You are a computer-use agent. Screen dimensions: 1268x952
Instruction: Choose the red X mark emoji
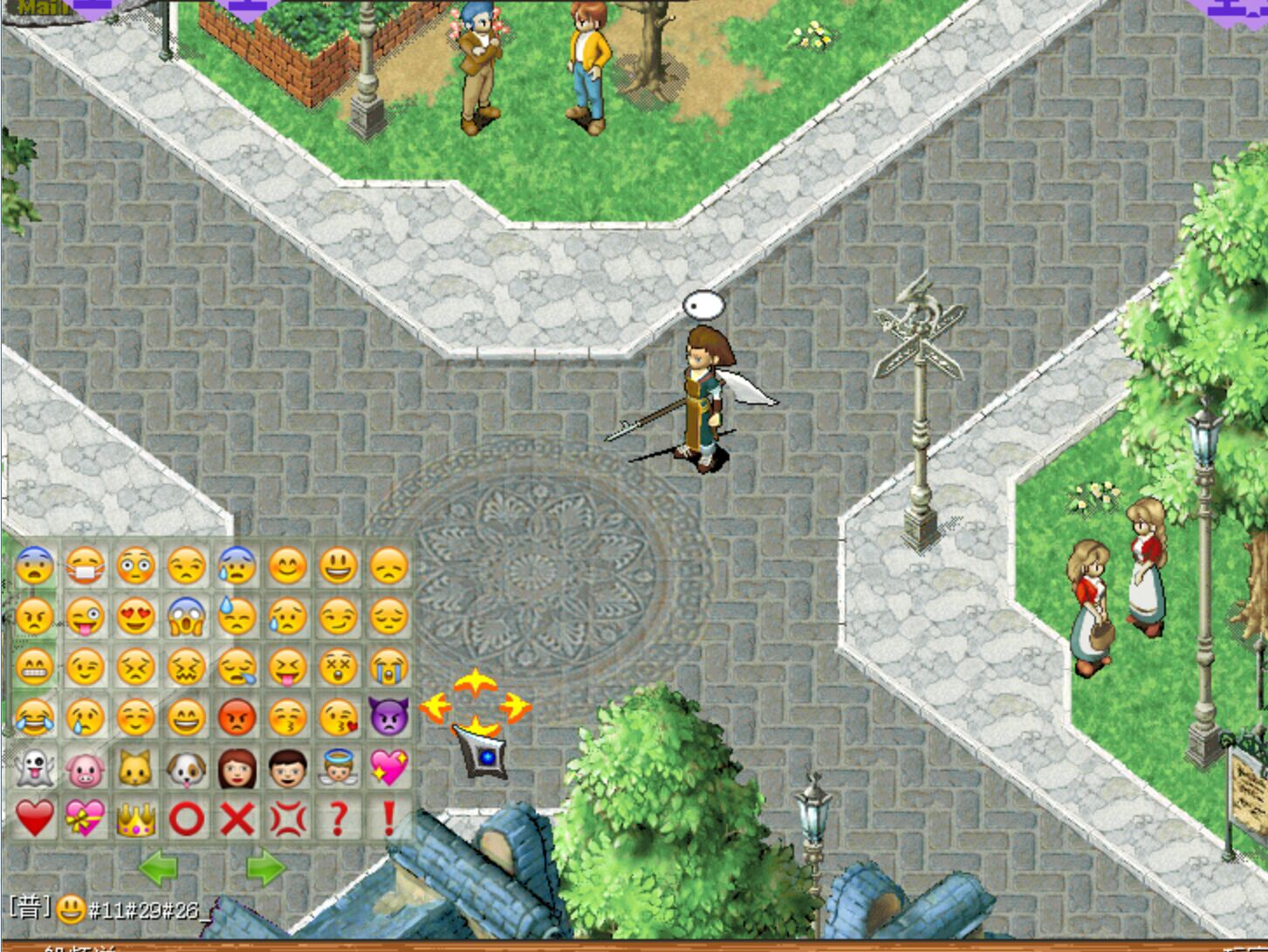tap(236, 819)
